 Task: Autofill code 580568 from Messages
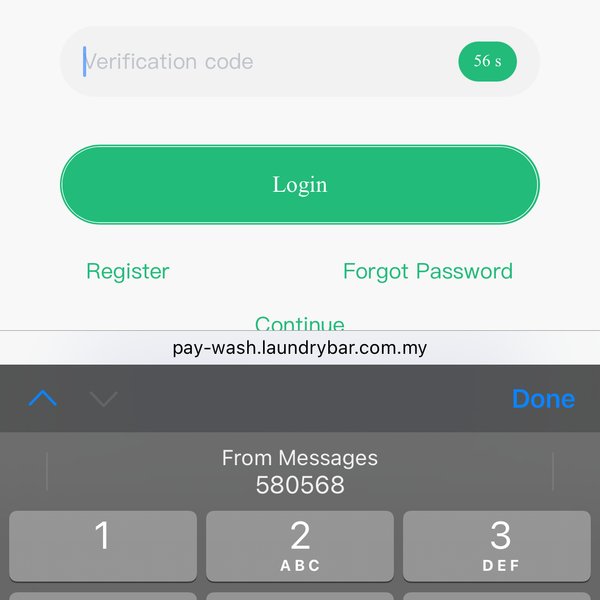(300, 472)
